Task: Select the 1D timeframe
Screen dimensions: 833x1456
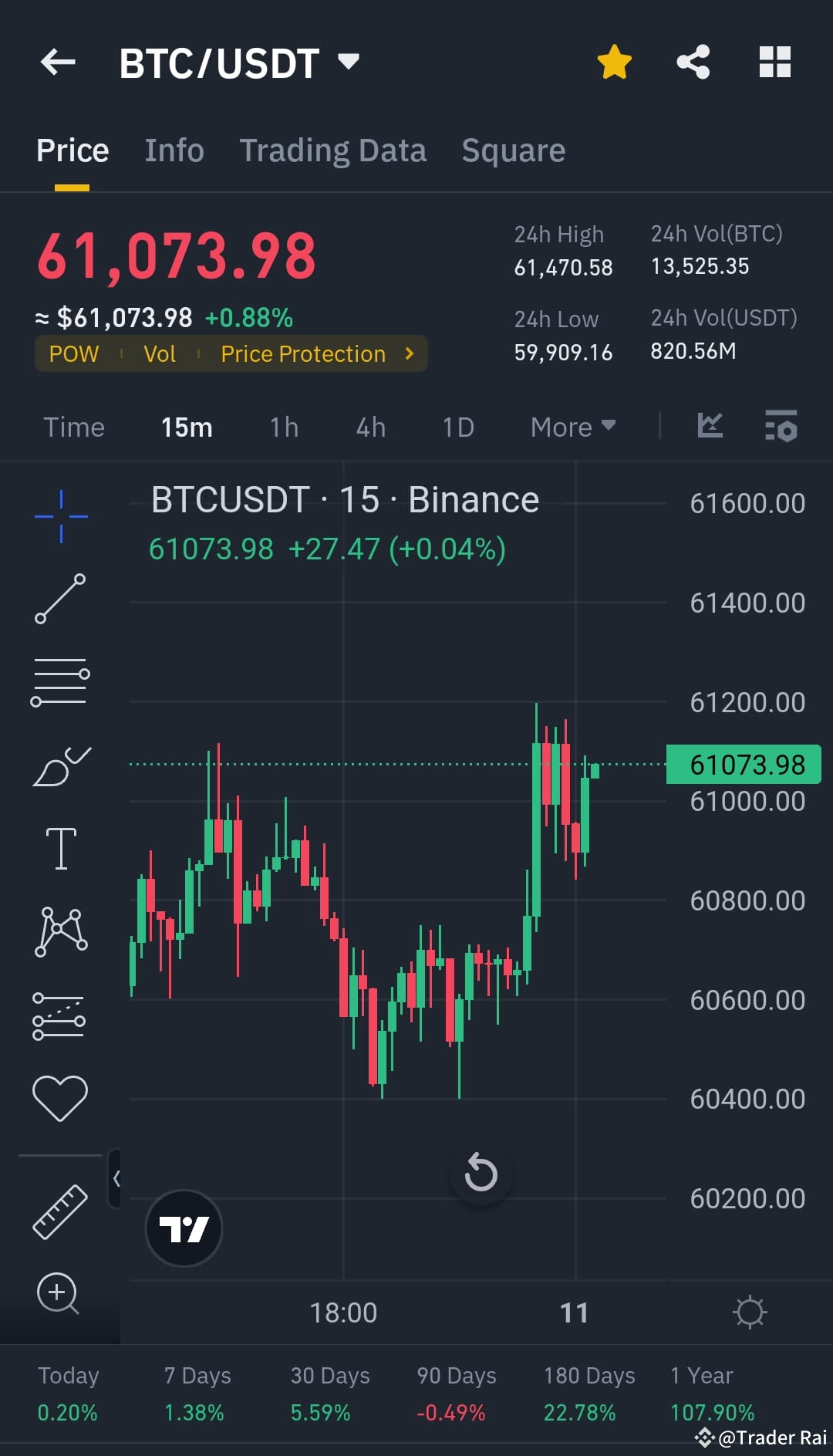Action: (457, 427)
